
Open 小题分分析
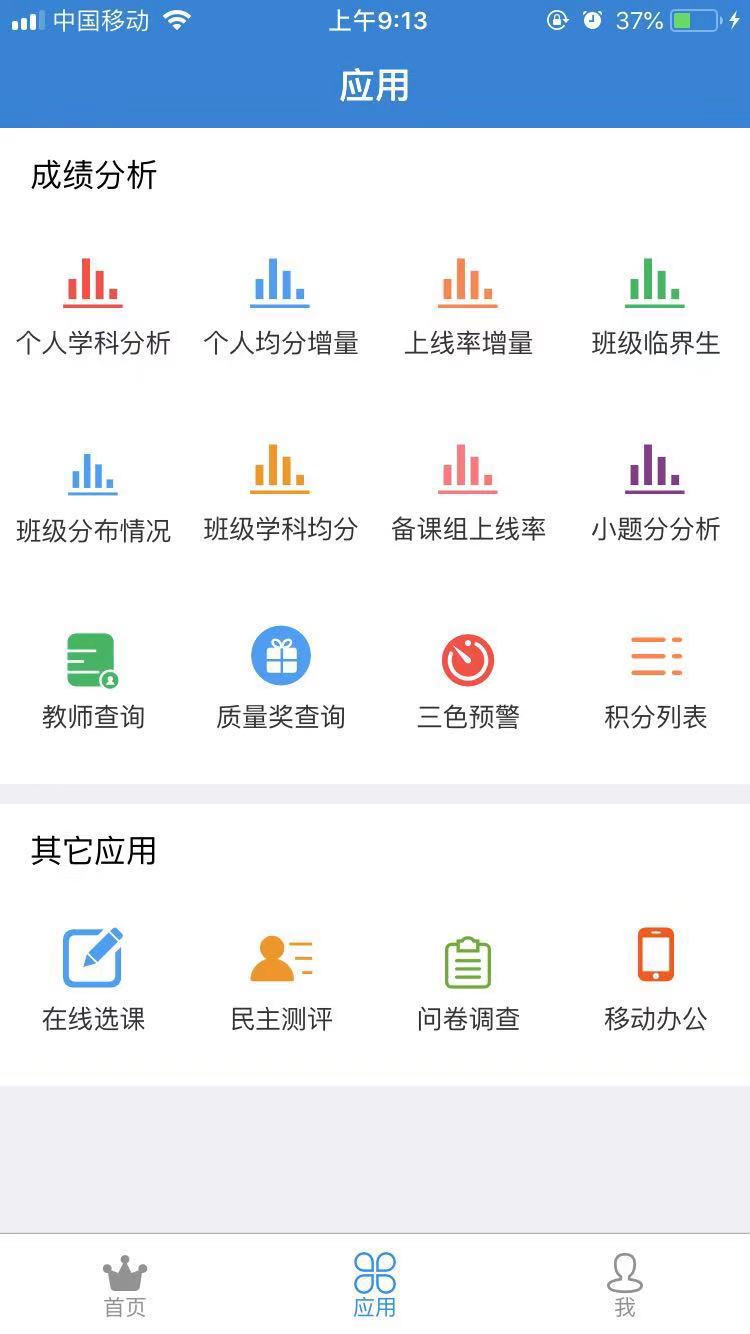pyautogui.click(x=655, y=490)
